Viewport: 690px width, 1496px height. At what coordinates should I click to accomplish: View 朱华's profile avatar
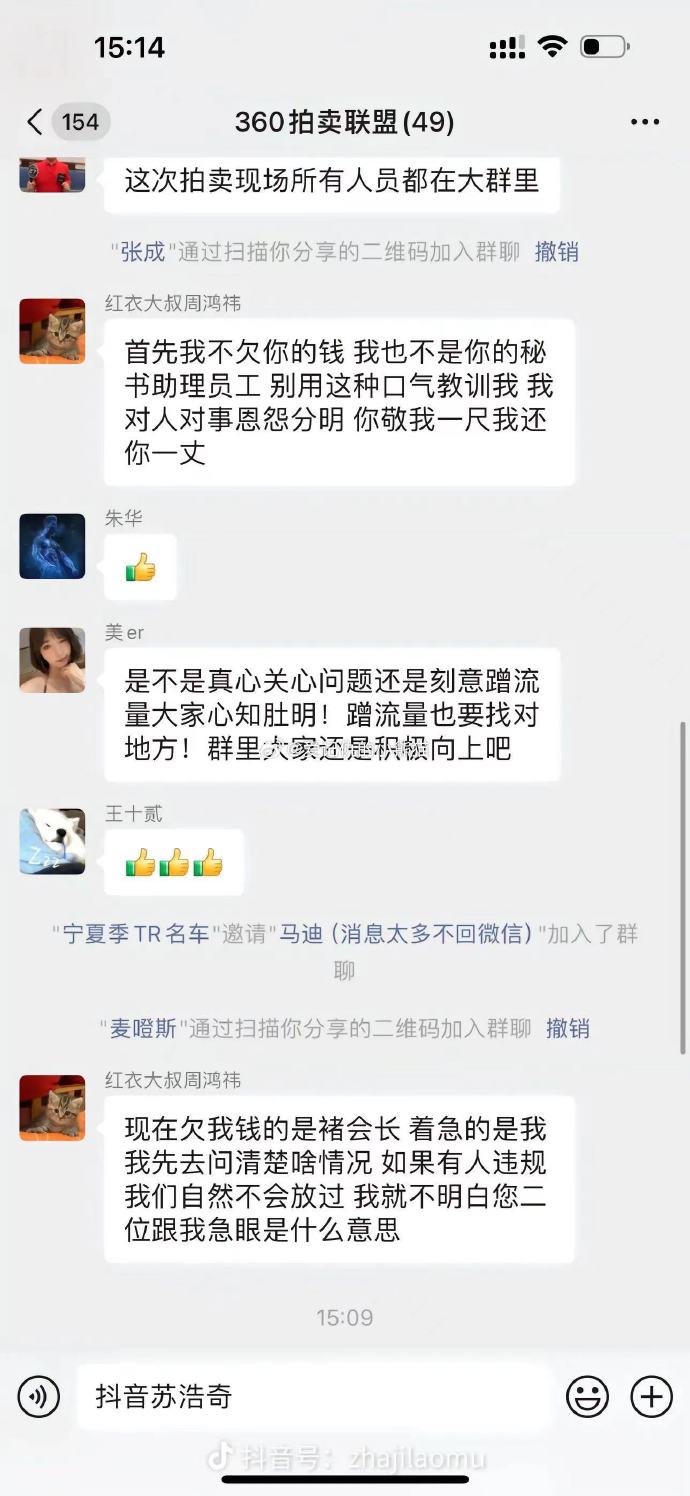[x=52, y=546]
